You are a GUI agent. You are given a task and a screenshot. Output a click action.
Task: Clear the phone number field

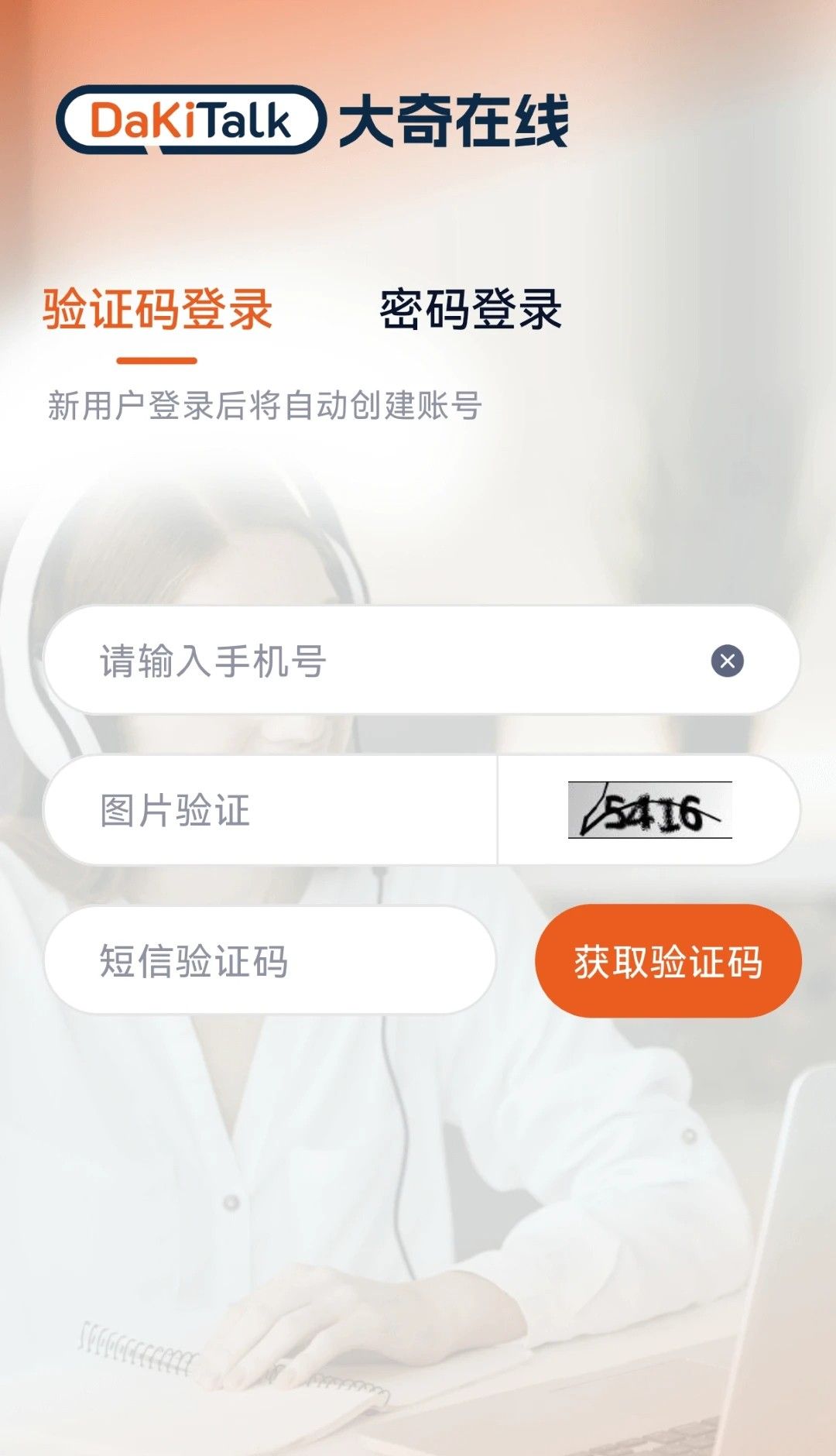tap(727, 661)
